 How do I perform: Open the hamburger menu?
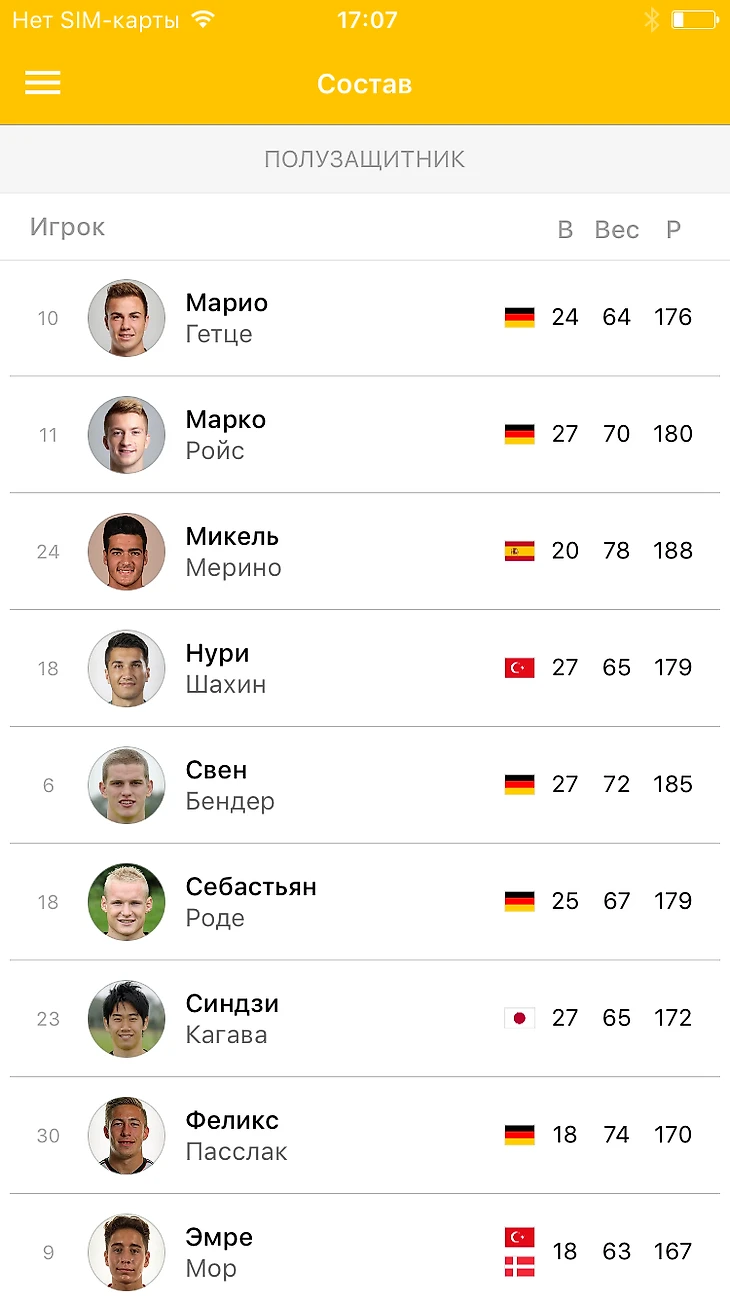43,83
